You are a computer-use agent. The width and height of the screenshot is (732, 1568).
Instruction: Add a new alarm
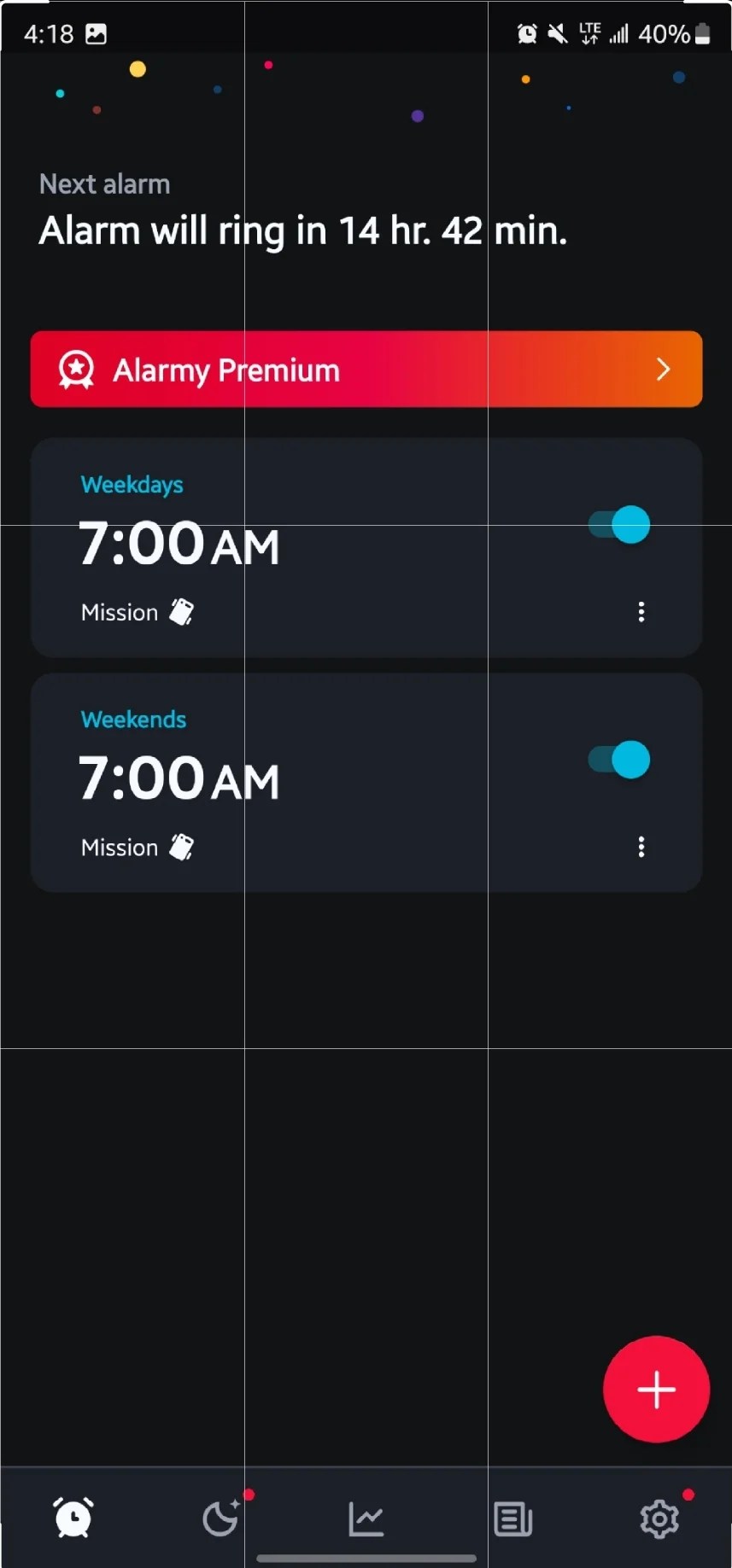pyautogui.click(x=656, y=1390)
